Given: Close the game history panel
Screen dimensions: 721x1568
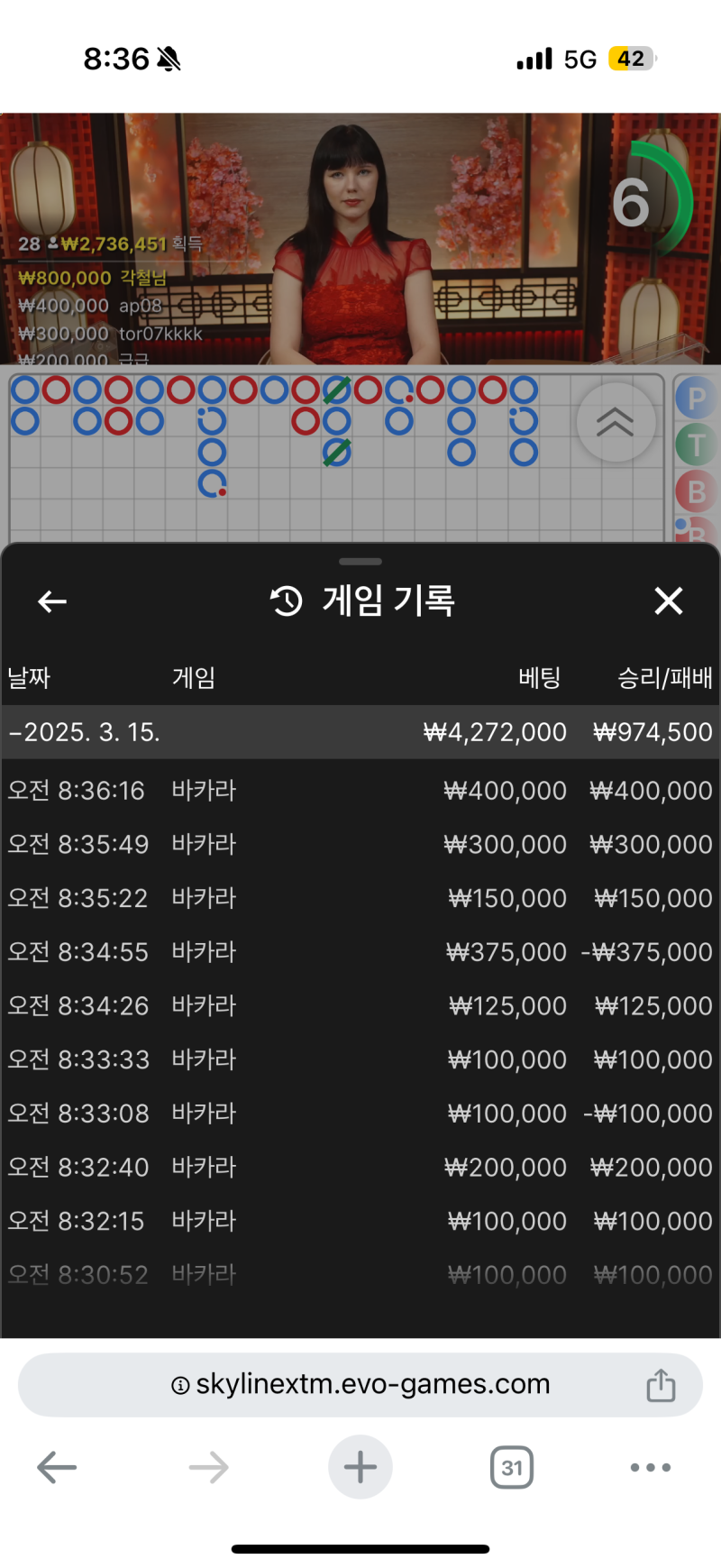Looking at the screenshot, I should (x=668, y=601).
